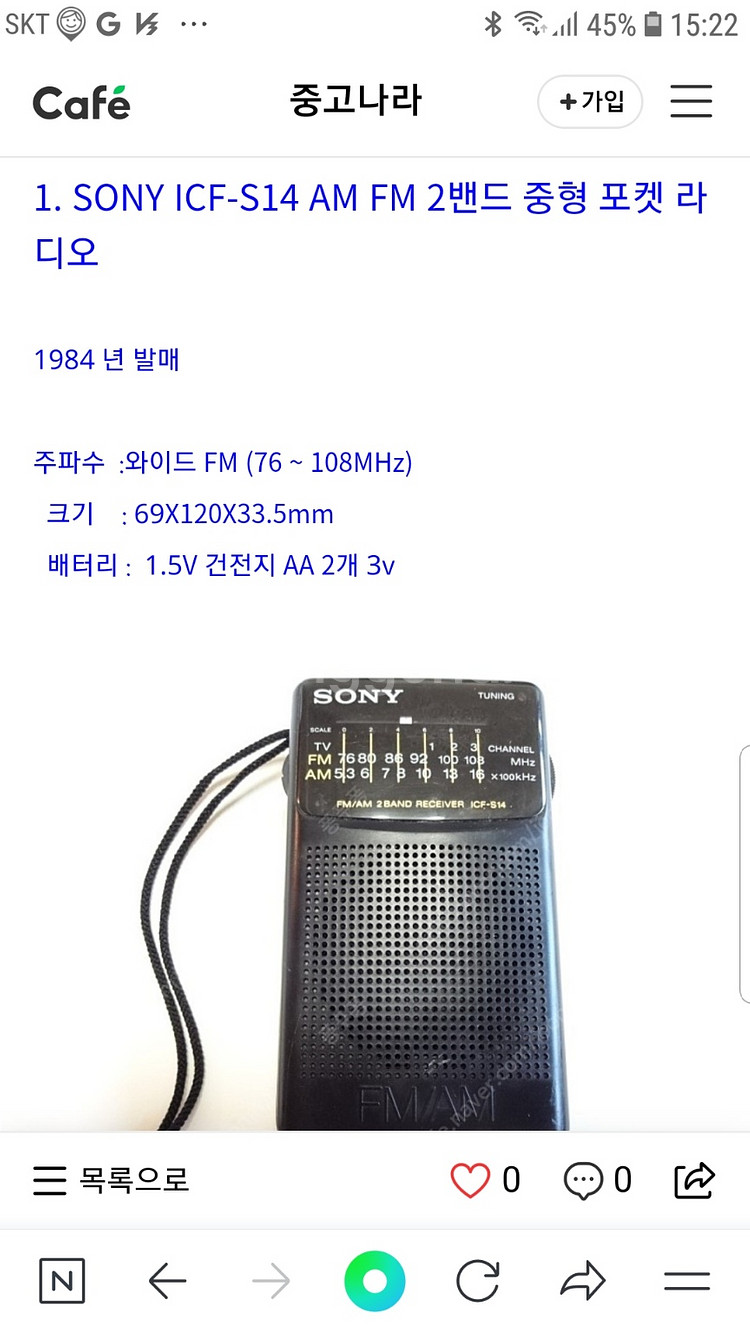Like the post by tapping the heart
The image size is (750, 1333).
(470, 1180)
